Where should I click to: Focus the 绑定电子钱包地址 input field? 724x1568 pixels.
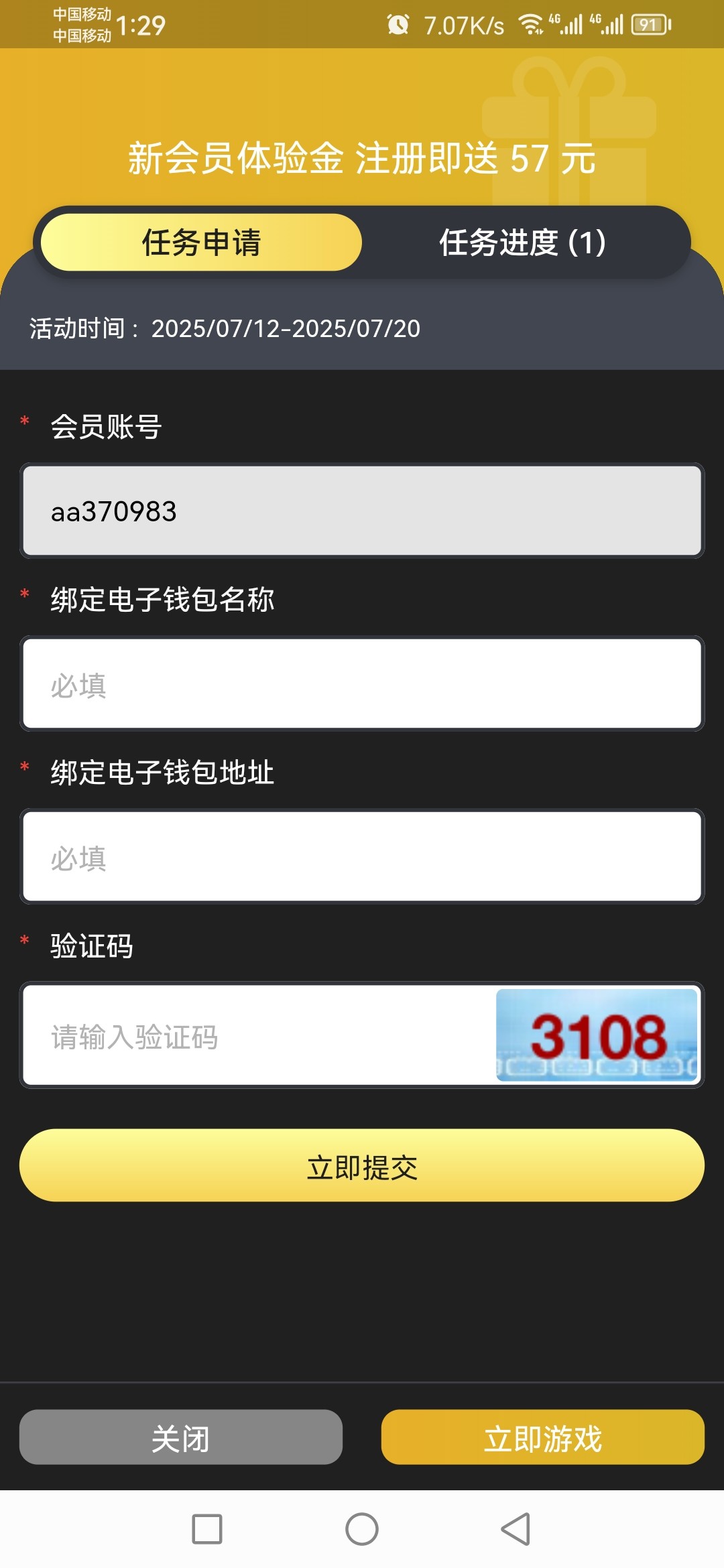(362, 857)
